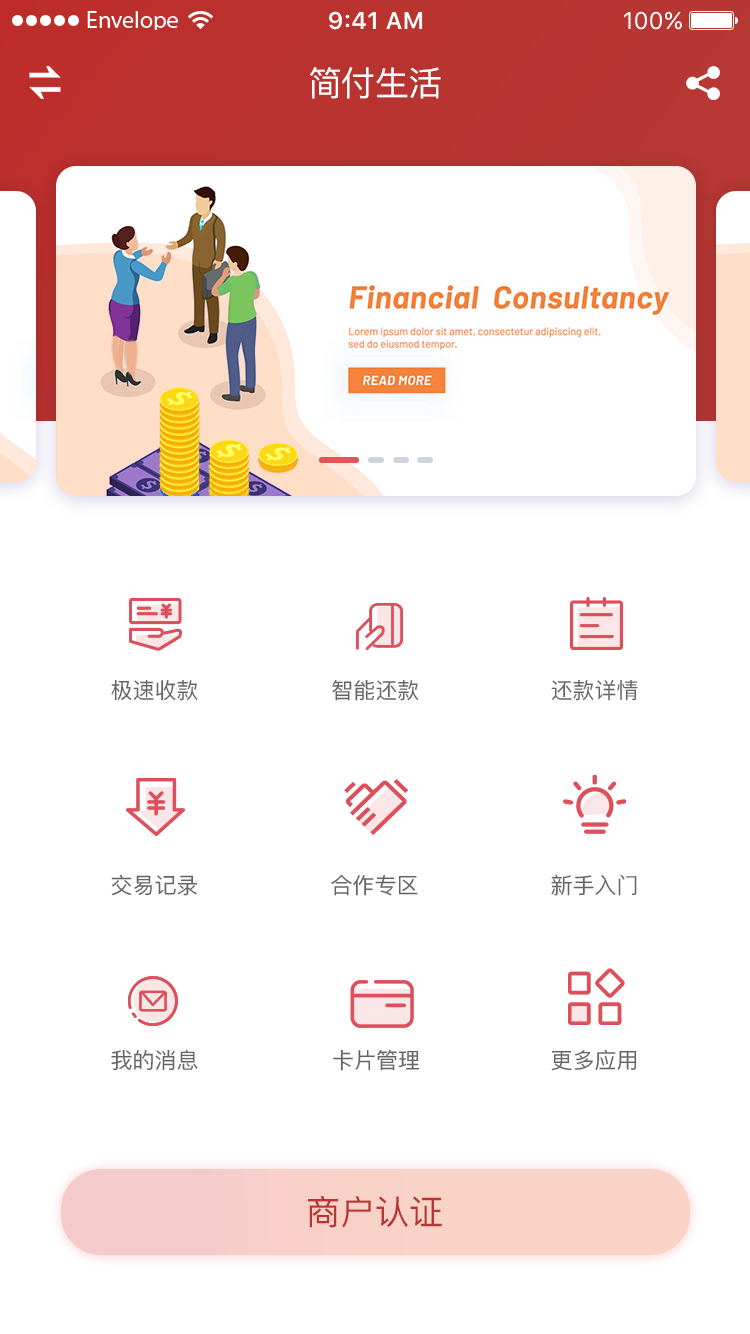
Task: Check 我的消息
Action: click(x=155, y=1022)
